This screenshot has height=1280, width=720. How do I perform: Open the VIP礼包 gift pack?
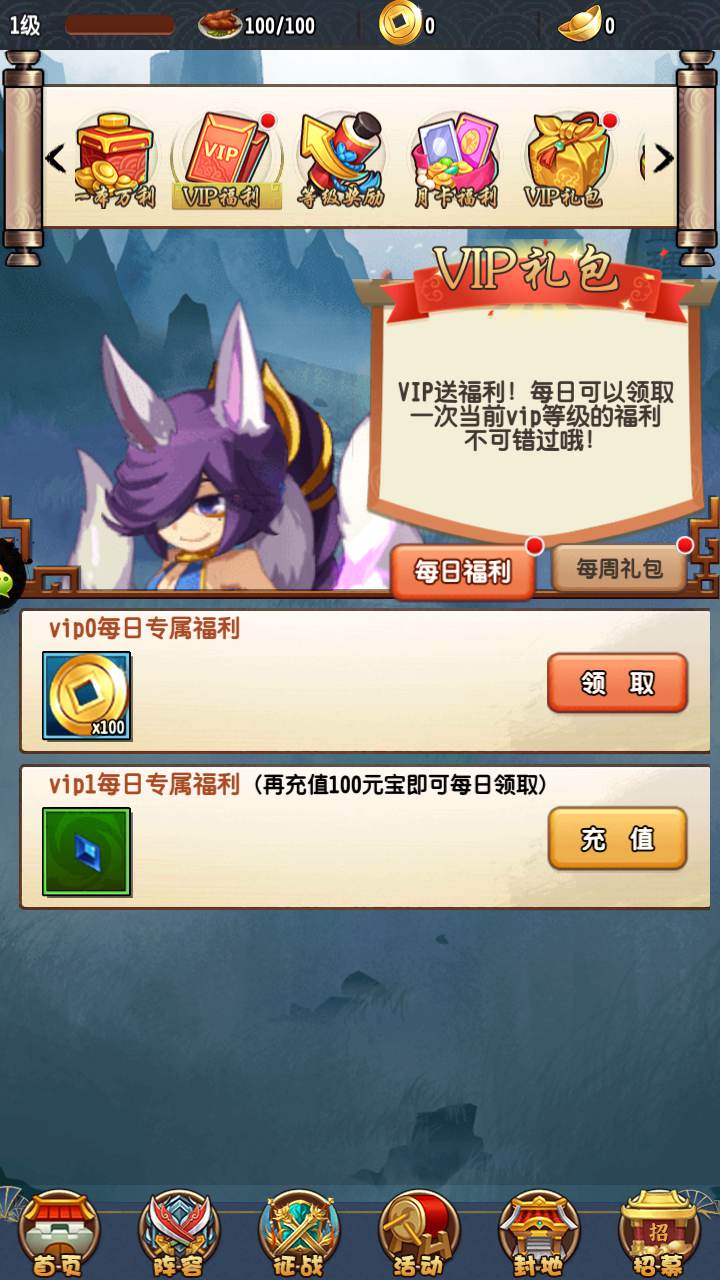pos(568,159)
